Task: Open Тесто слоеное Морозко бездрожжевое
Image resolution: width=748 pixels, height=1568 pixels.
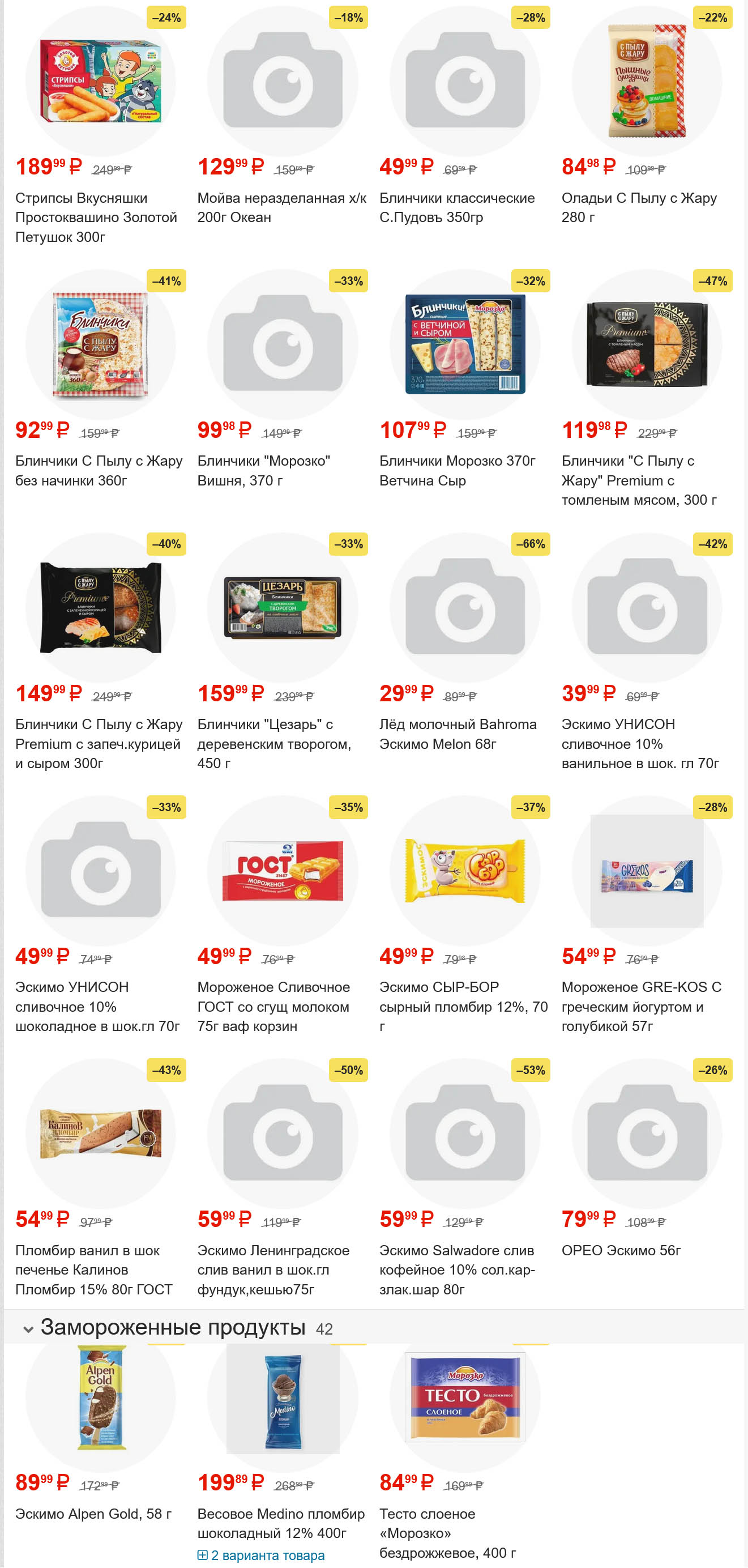Action: point(447,1532)
